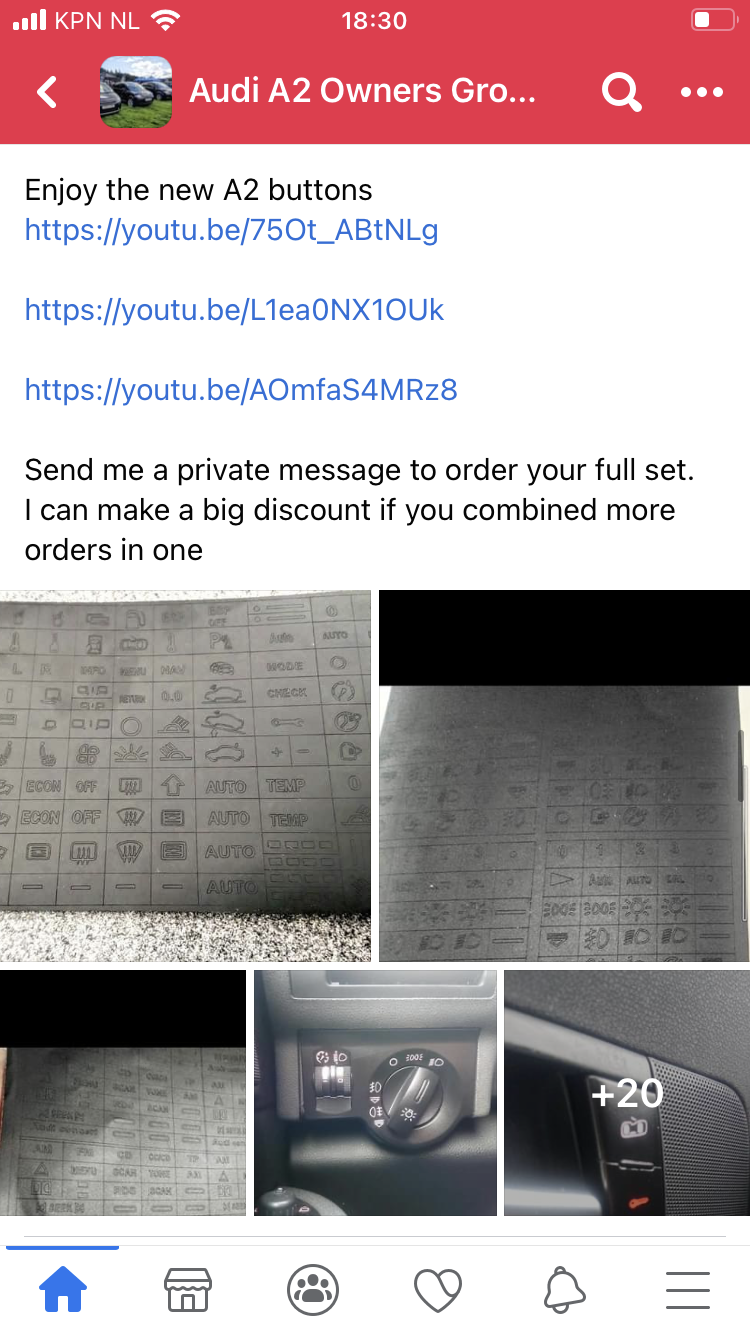
Task: Open the youtu.be/AOmfaS4MRz8 link
Action: [241, 389]
